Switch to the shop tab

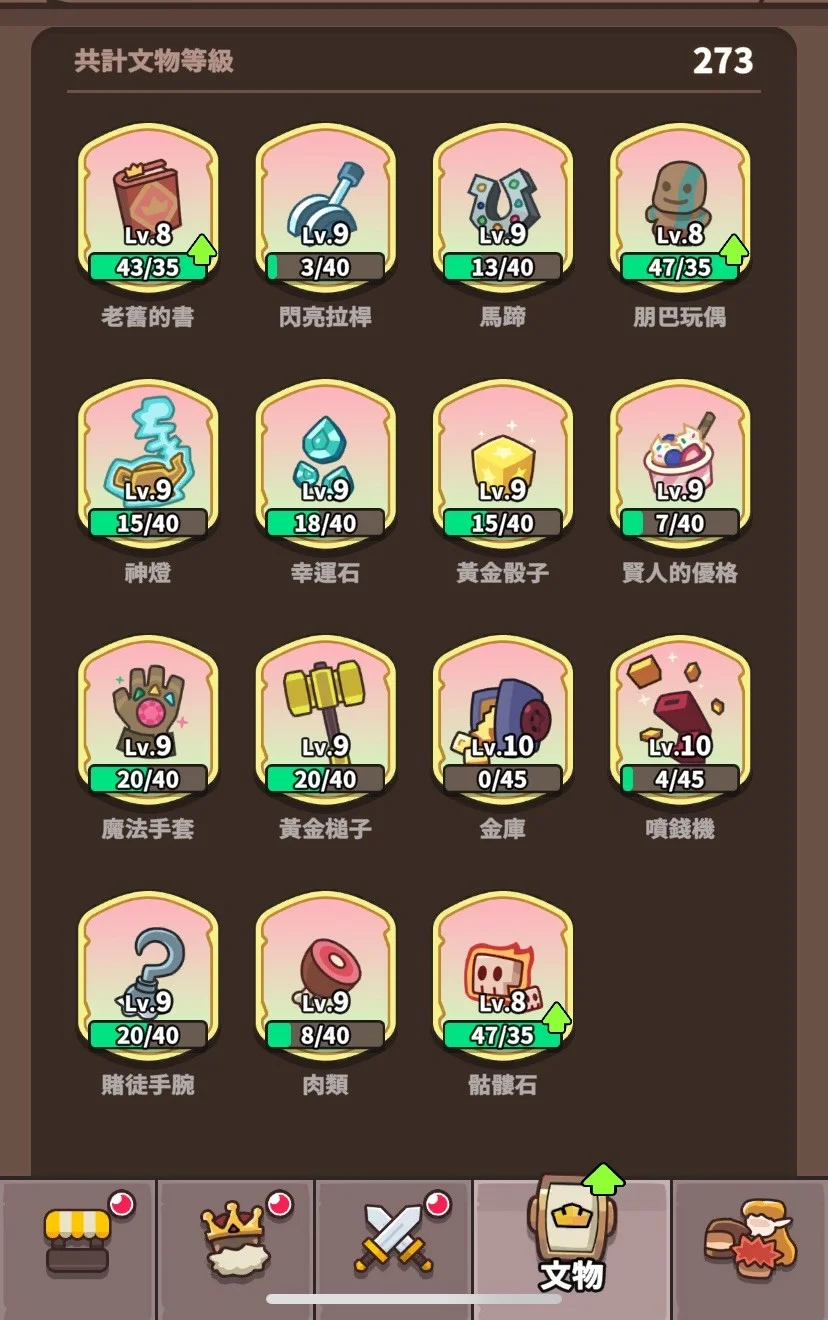click(78, 1240)
